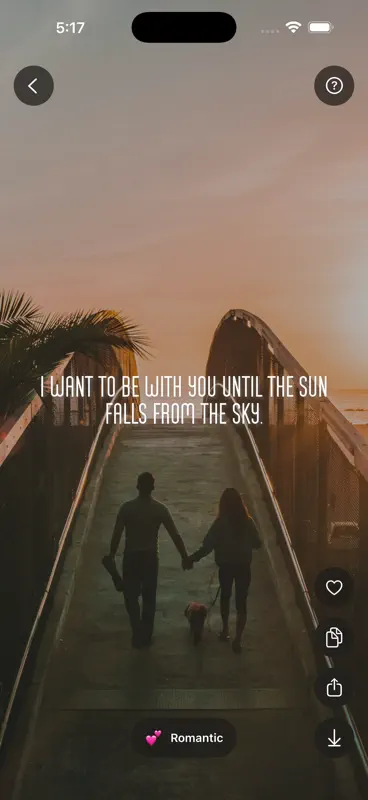The height and width of the screenshot is (800, 368).
Task: Open the Romantic category chip
Action: [184, 738]
